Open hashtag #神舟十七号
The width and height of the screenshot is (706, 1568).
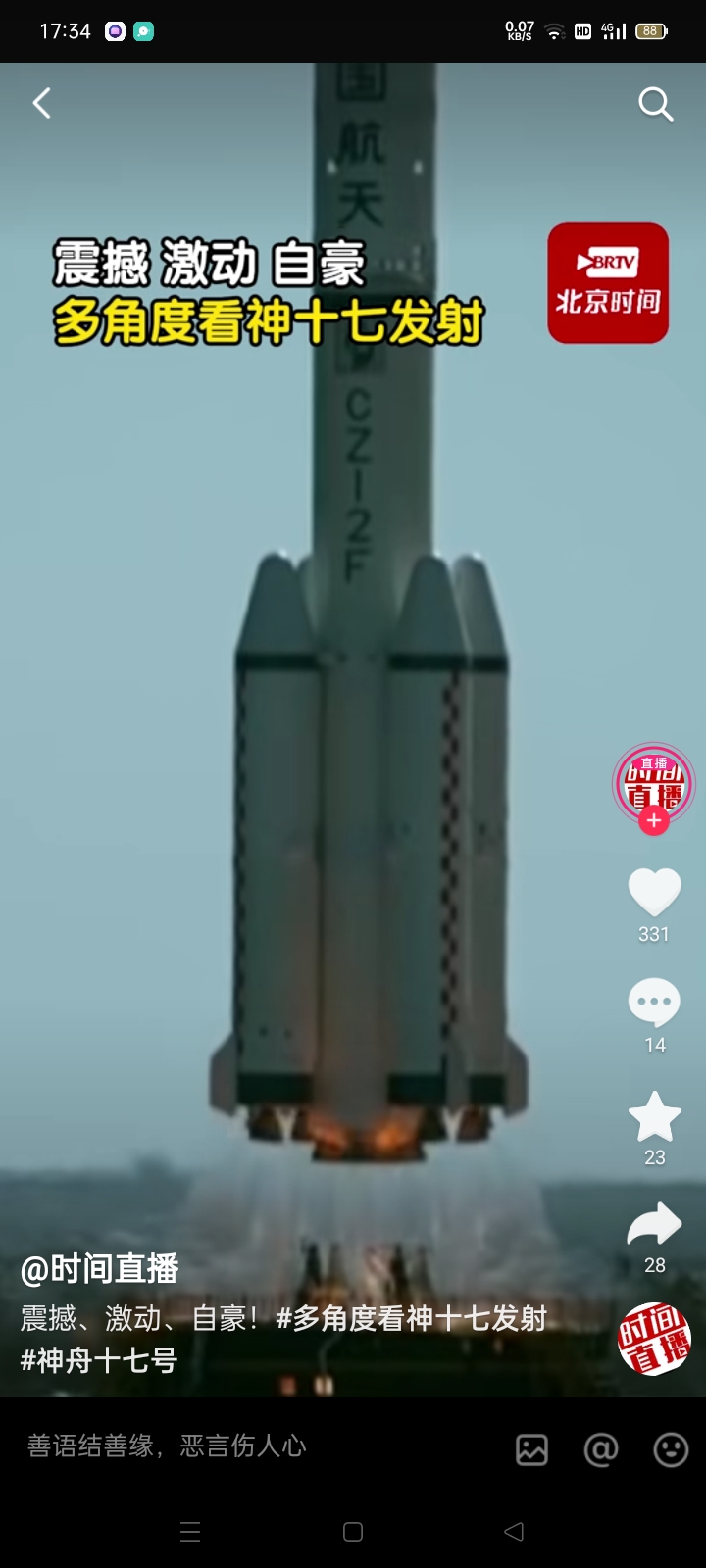pos(99,1360)
